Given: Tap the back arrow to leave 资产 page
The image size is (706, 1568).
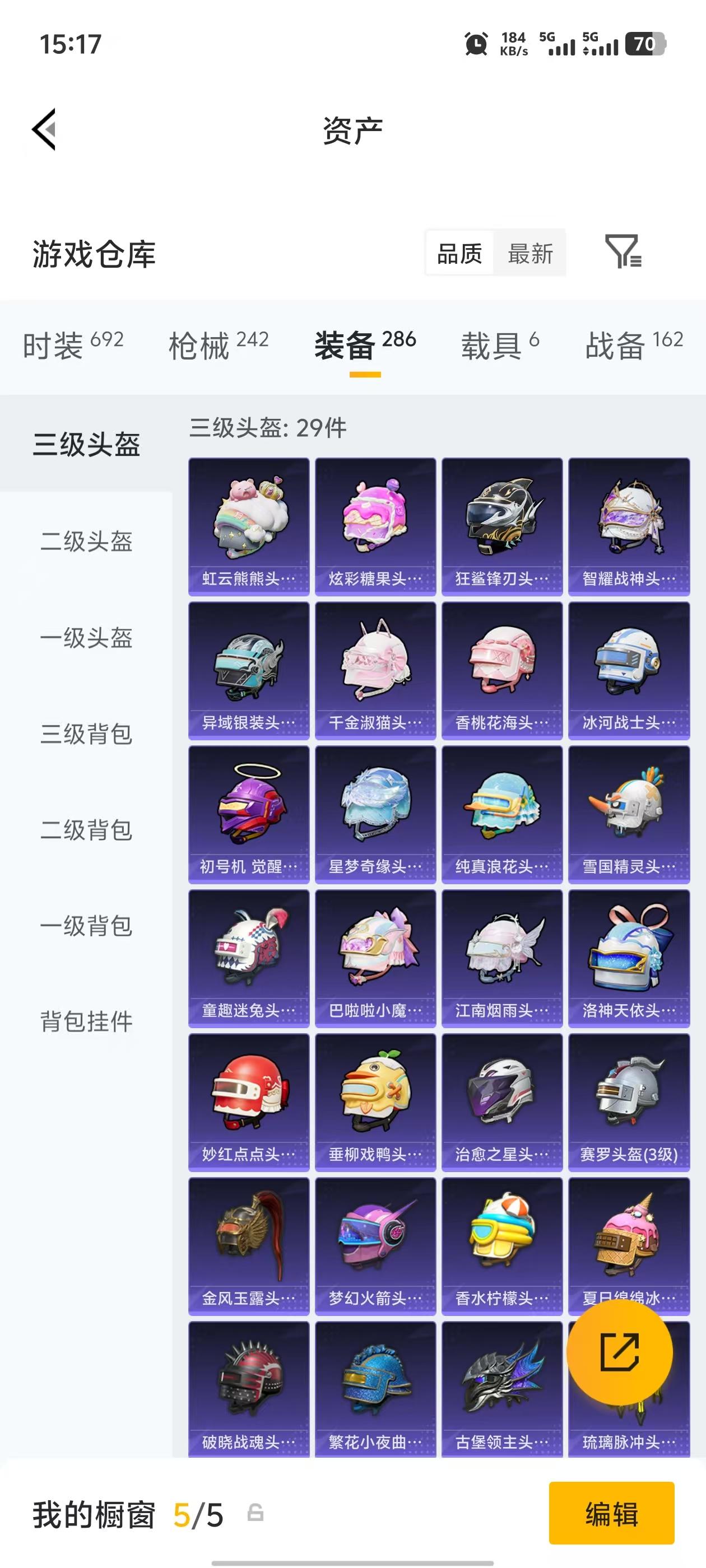Looking at the screenshot, I should click(x=44, y=130).
